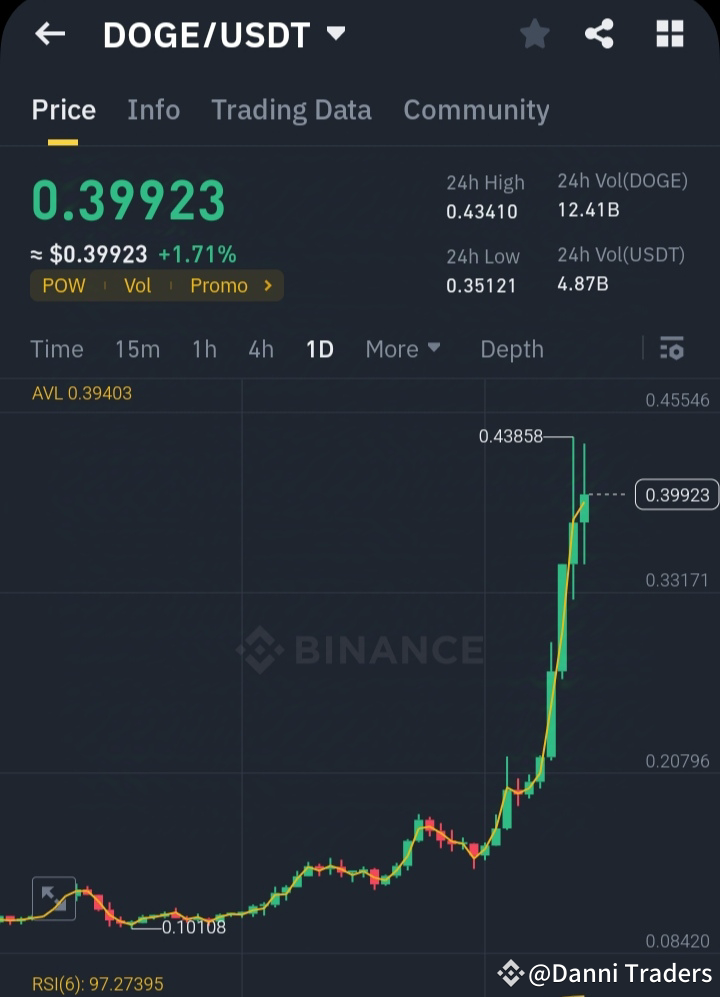Tap the current price label 0.39923
Image resolution: width=720 pixels, height=997 pixels.
[x=676, y=494]
